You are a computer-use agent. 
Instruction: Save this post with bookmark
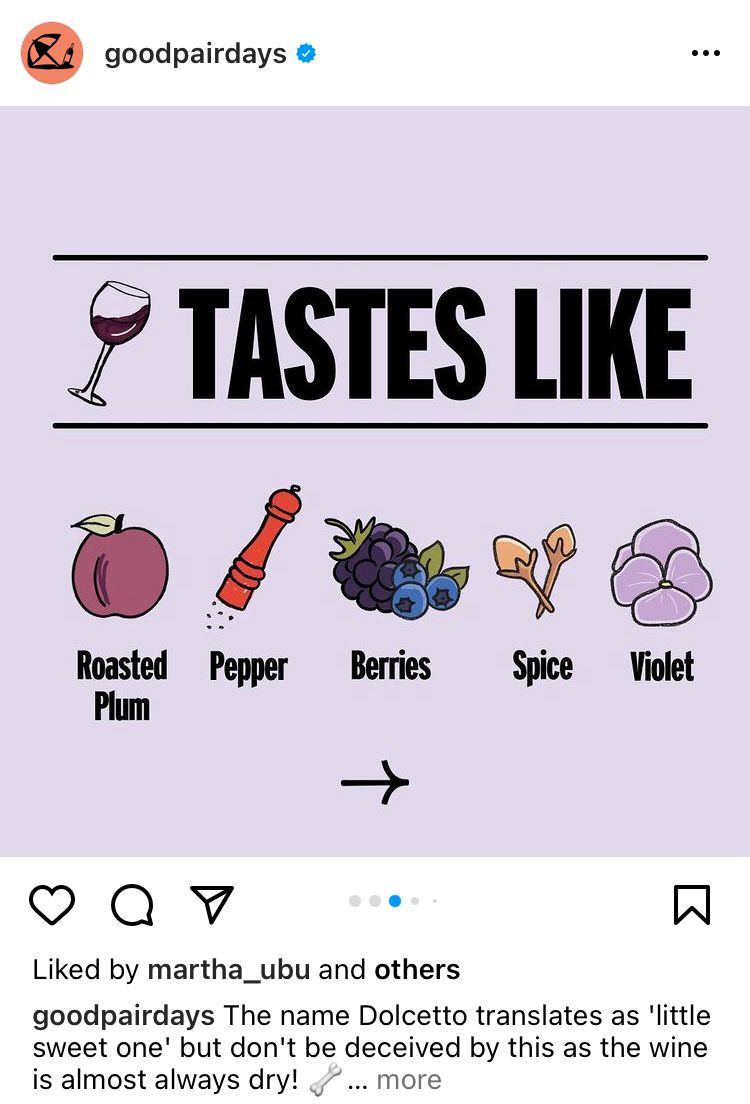click(x=691, y=905)
